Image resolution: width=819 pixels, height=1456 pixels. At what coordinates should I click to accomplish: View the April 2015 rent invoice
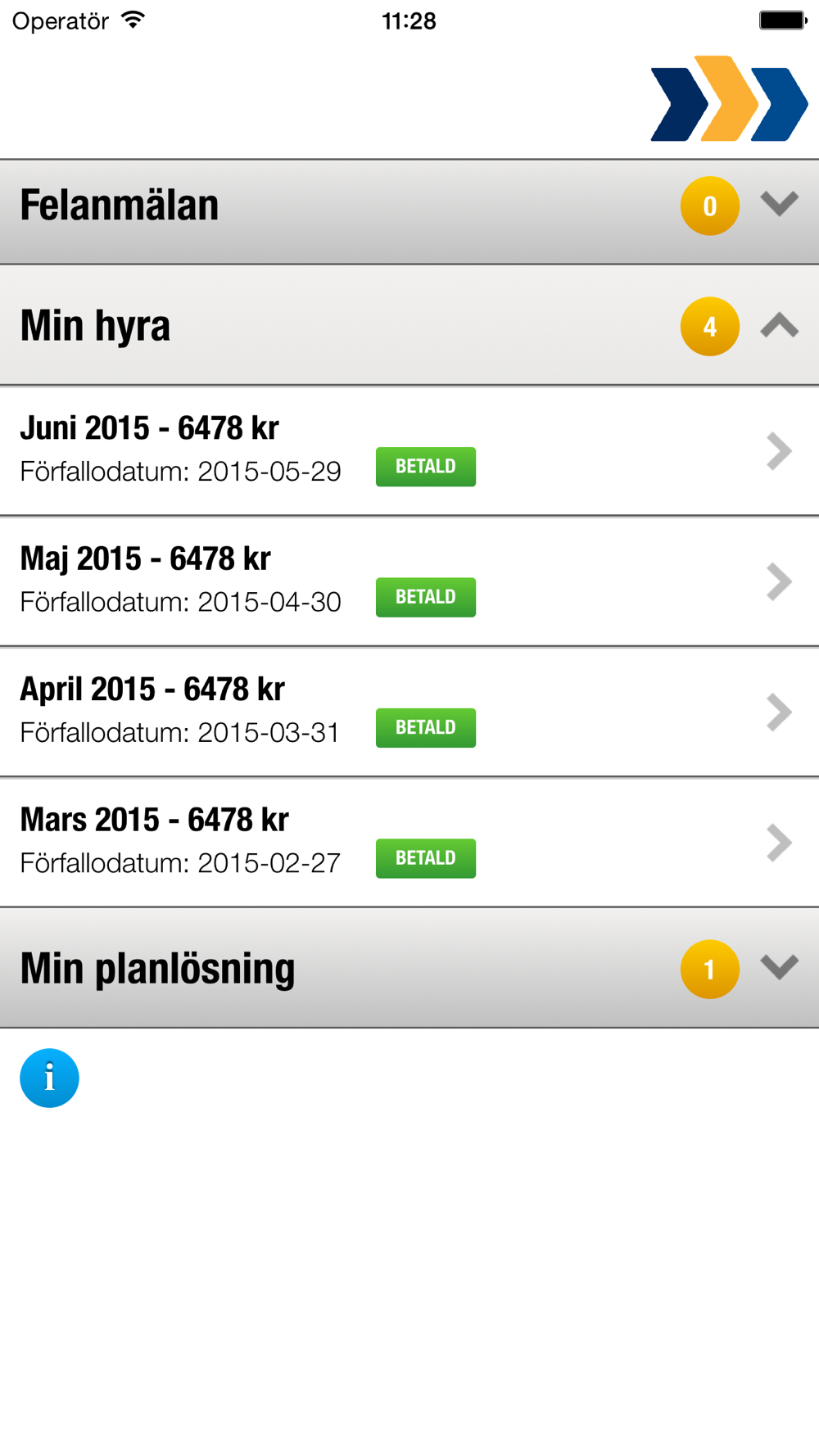[x=409, y=712]
